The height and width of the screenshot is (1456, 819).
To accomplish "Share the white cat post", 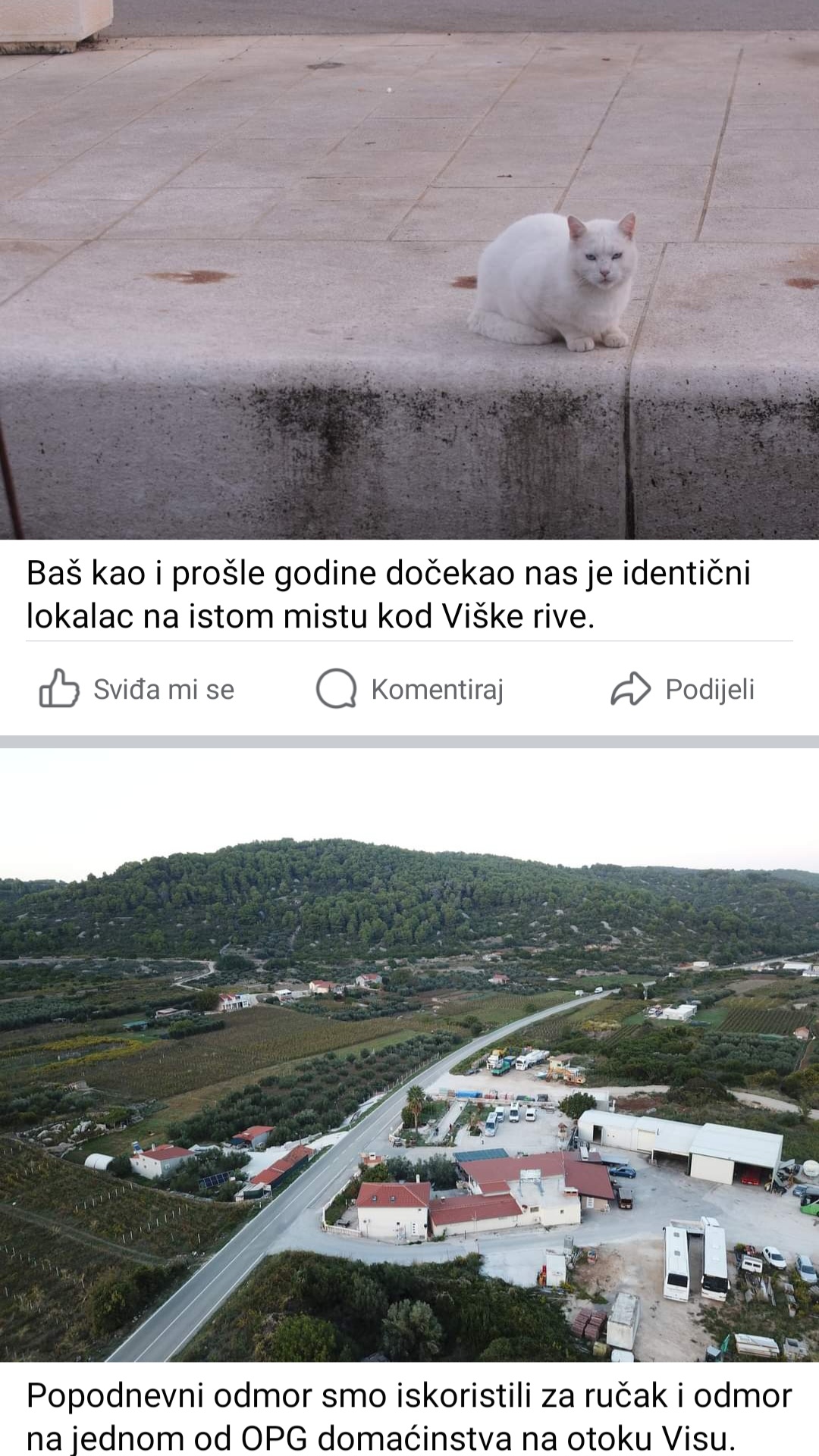I will (682, 689).
